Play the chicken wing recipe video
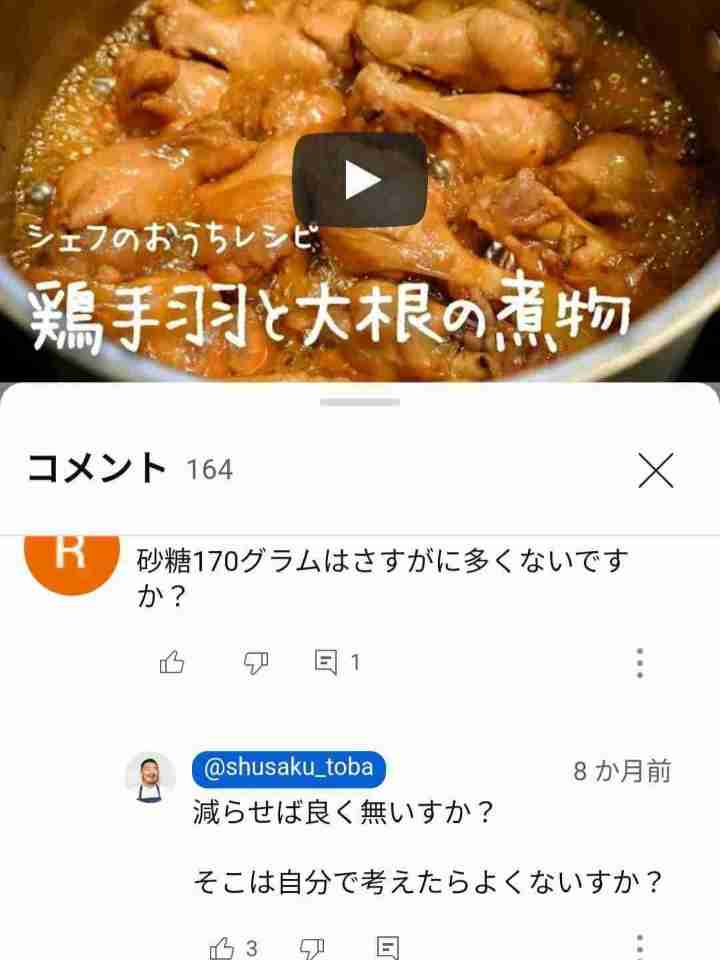Image resolution: width=720 pixels, height=960 pixels. tap(360, 180)
